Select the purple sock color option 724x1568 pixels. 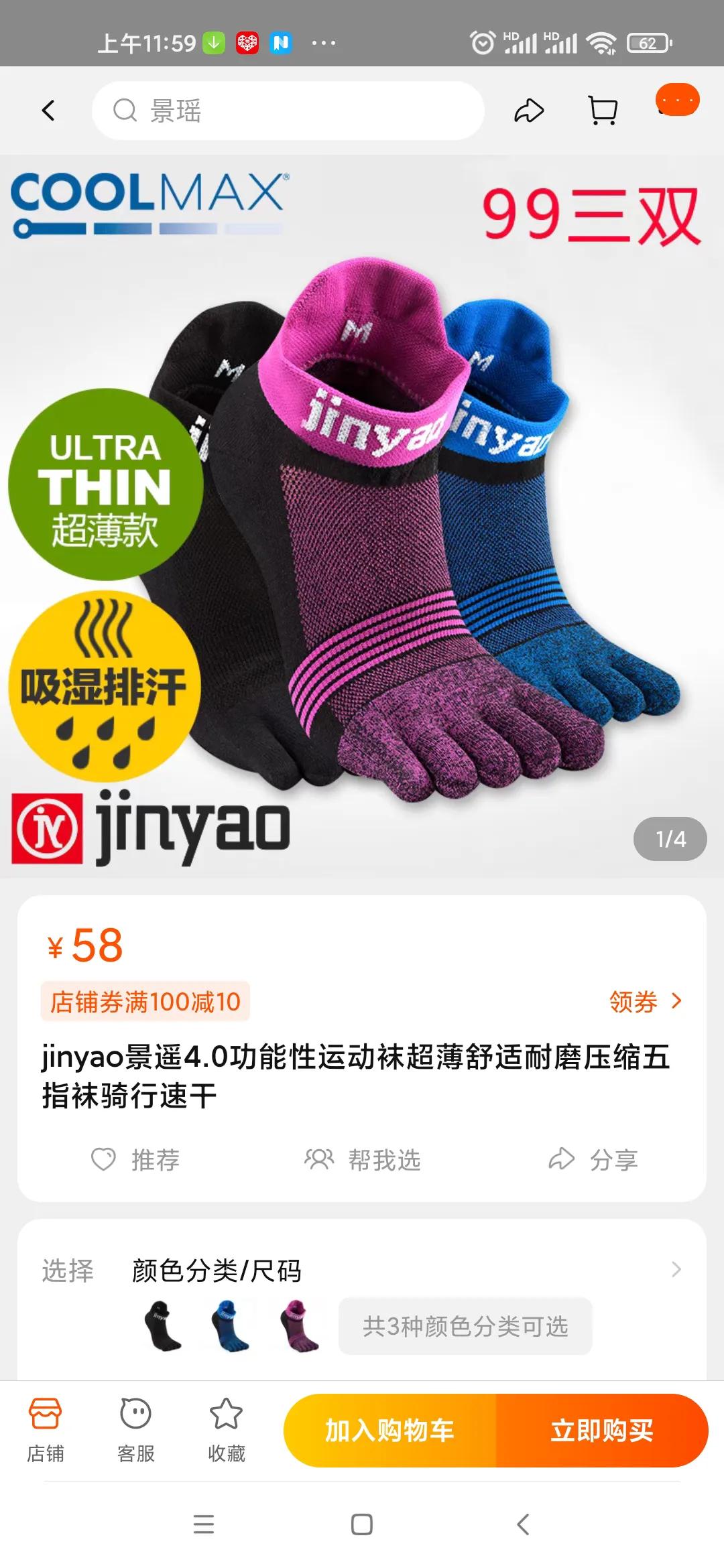[x=299, y=1327]
